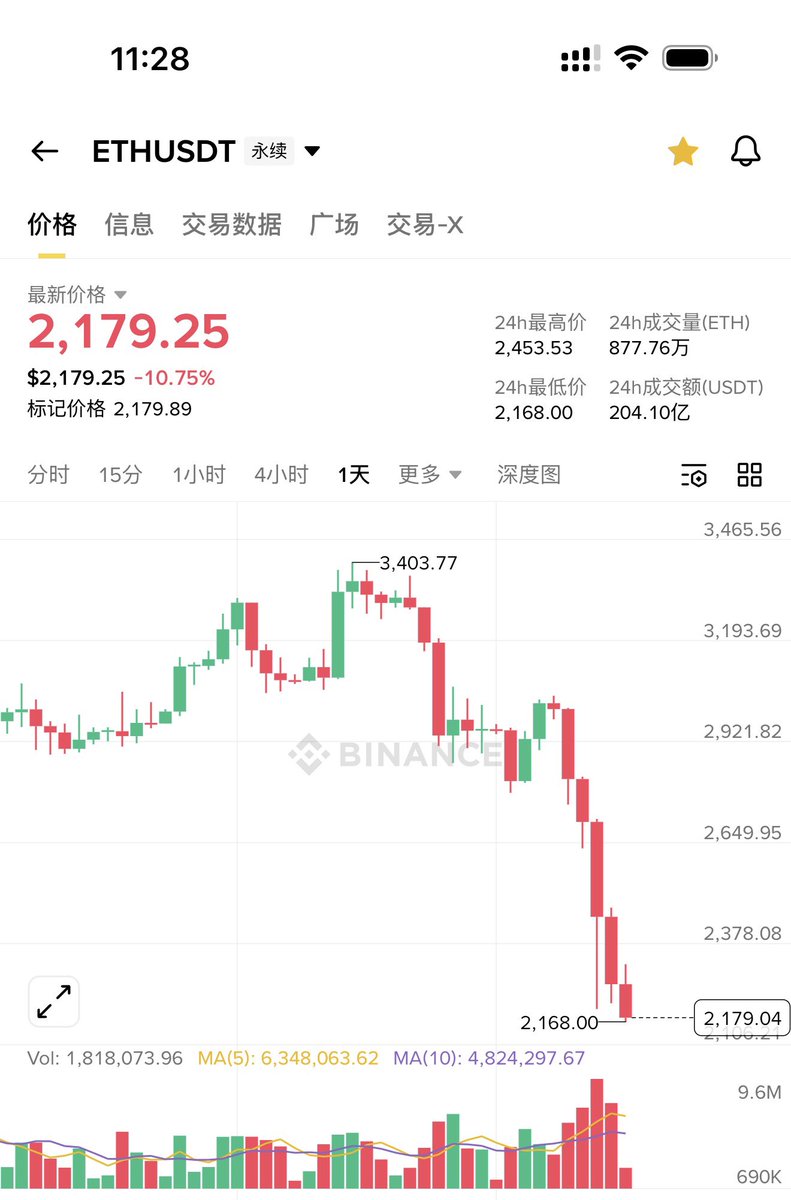The image size is (791, 1200).
Task: Toggle the favorite star for ETHUSDT
Action: [683, 151]
